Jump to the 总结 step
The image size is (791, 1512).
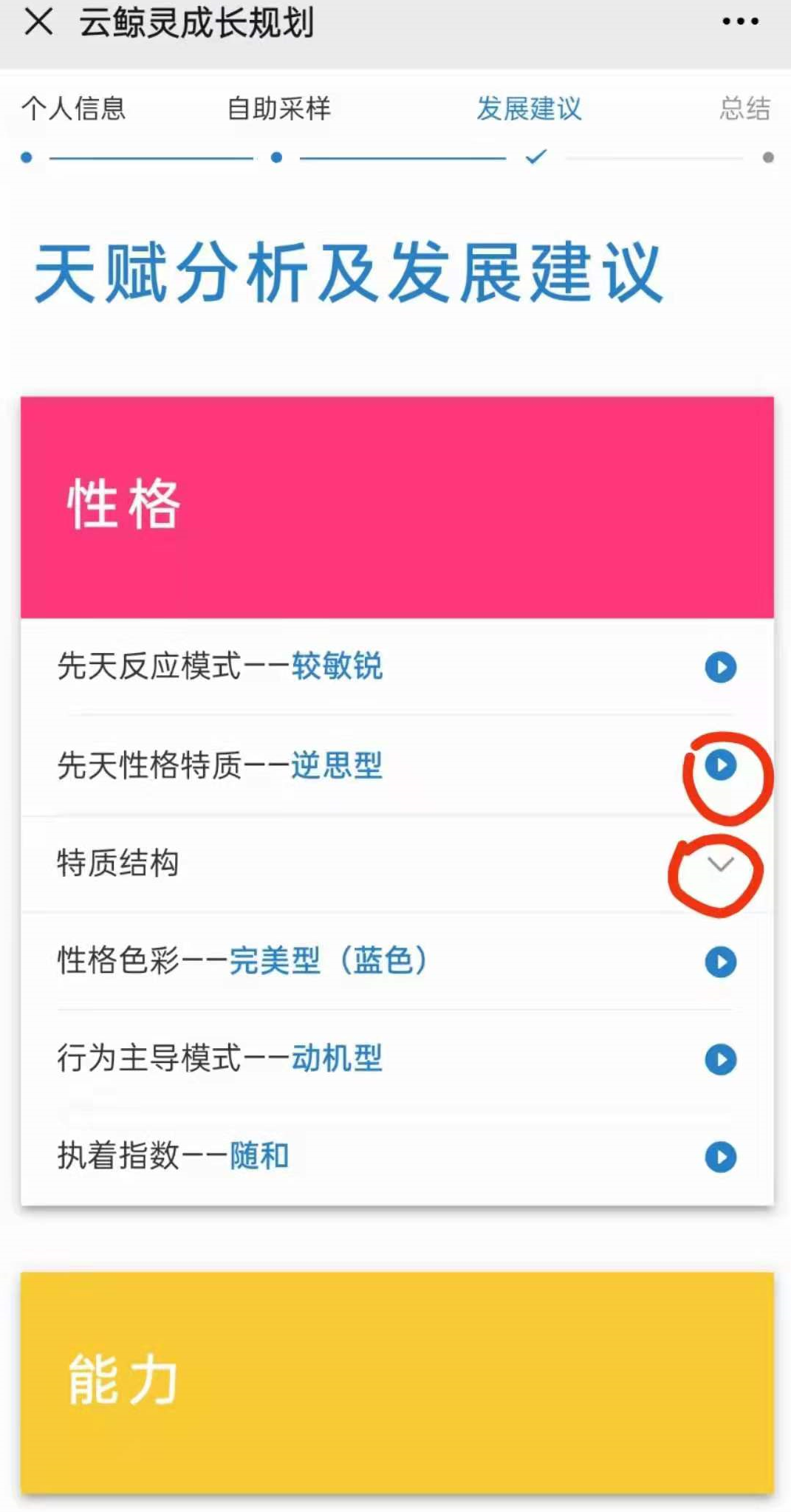pos(744,109)
